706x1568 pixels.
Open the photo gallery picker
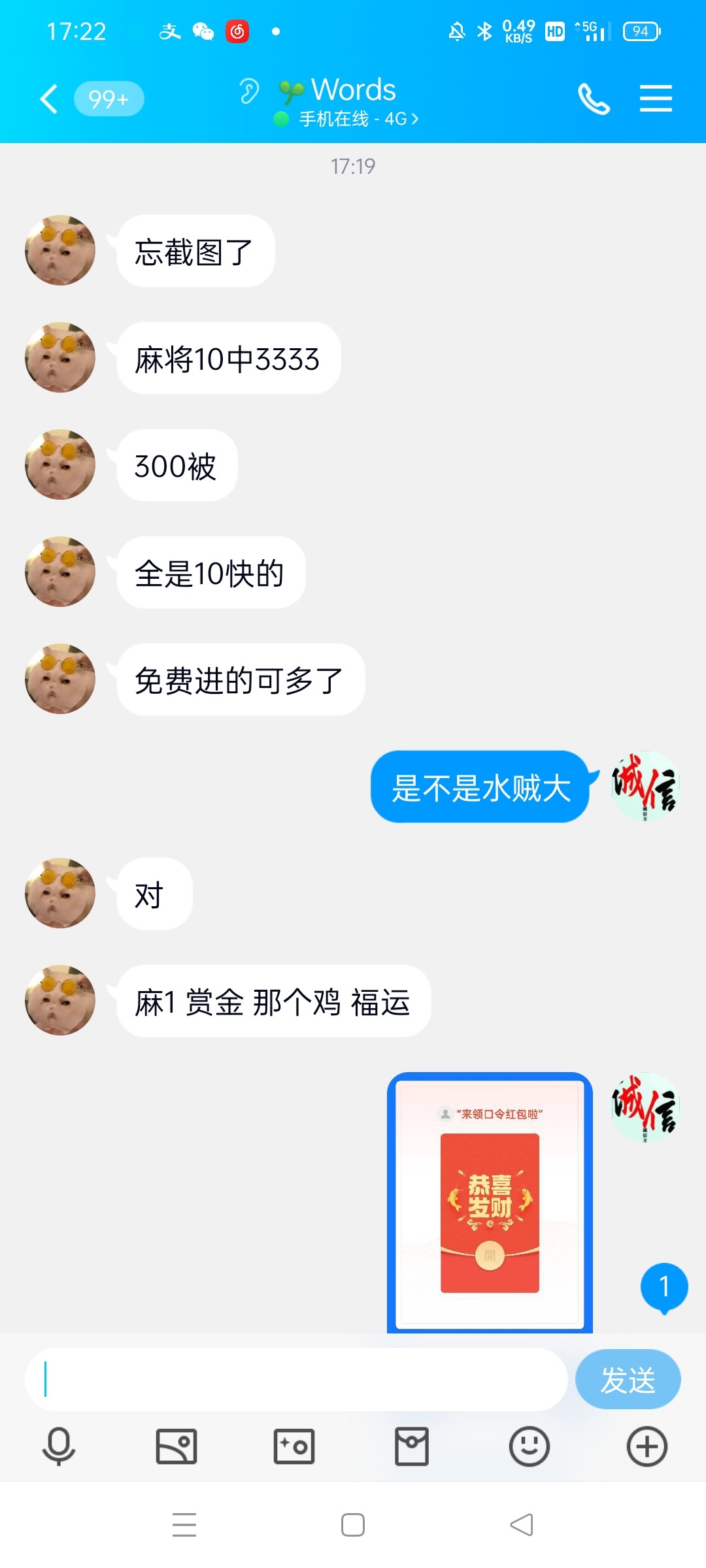[x=176, y=1446]
